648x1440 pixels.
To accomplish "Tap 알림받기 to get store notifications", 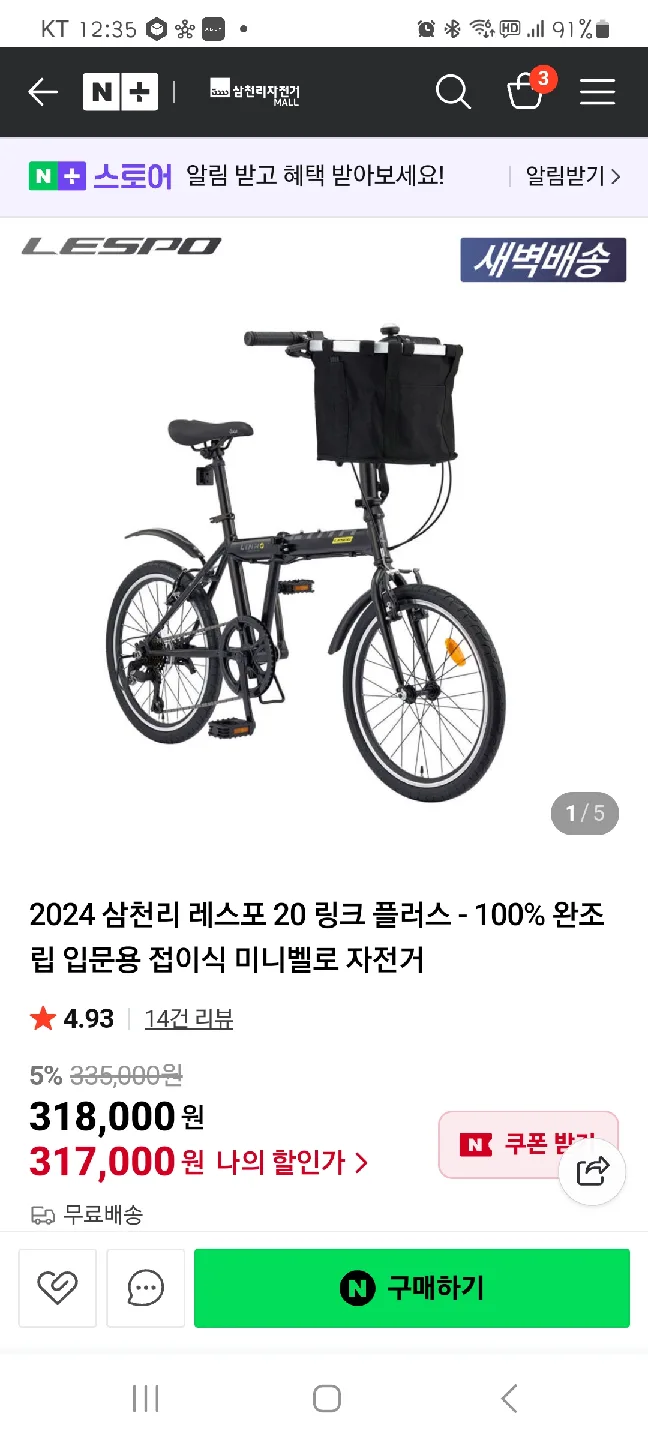I will [x=573, y=177].
